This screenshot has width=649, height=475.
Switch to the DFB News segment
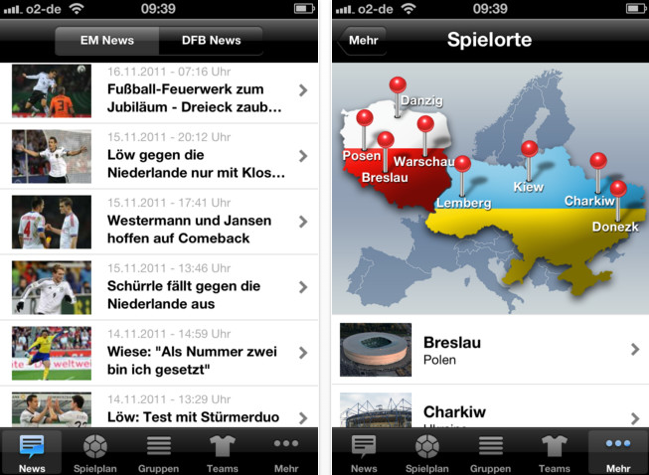pos(211,40)
